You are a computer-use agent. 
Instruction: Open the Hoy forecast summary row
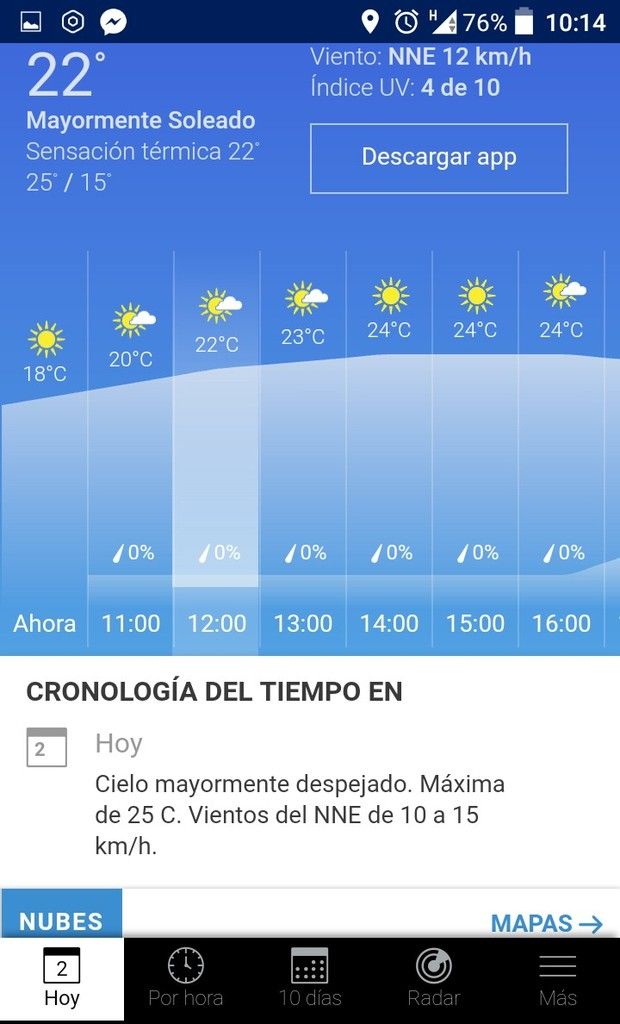click(x=310, y=793)
